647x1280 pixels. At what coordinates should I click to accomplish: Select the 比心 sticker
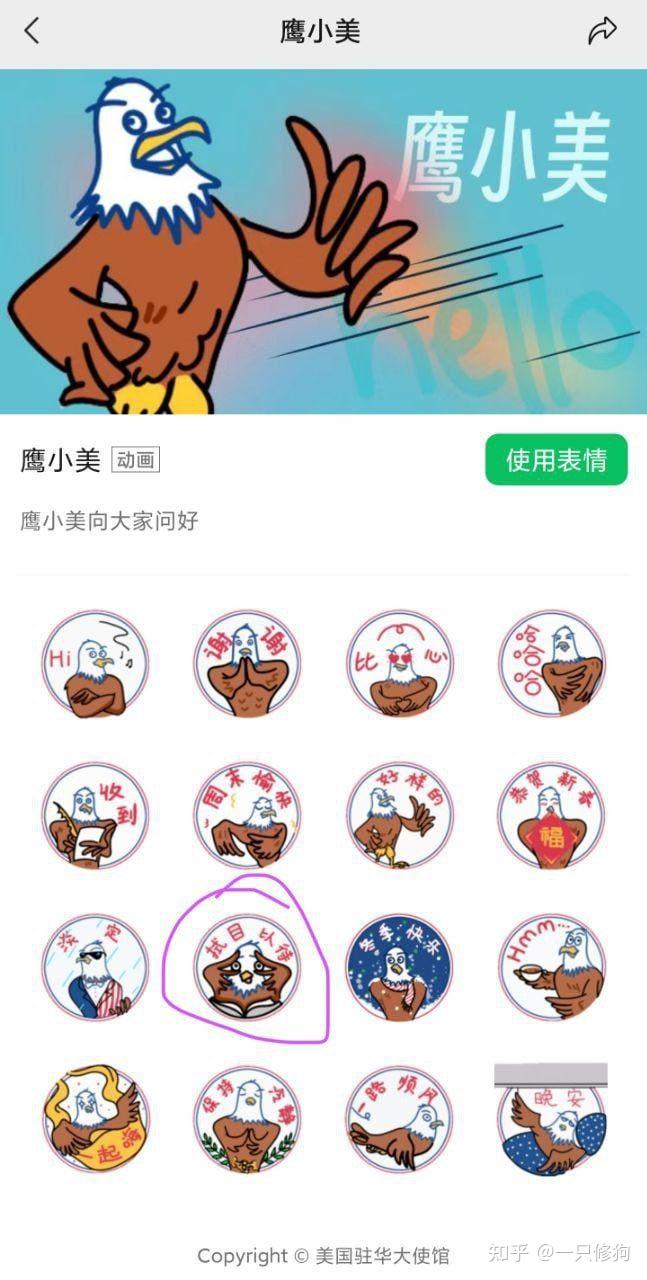tap(399, 664)
